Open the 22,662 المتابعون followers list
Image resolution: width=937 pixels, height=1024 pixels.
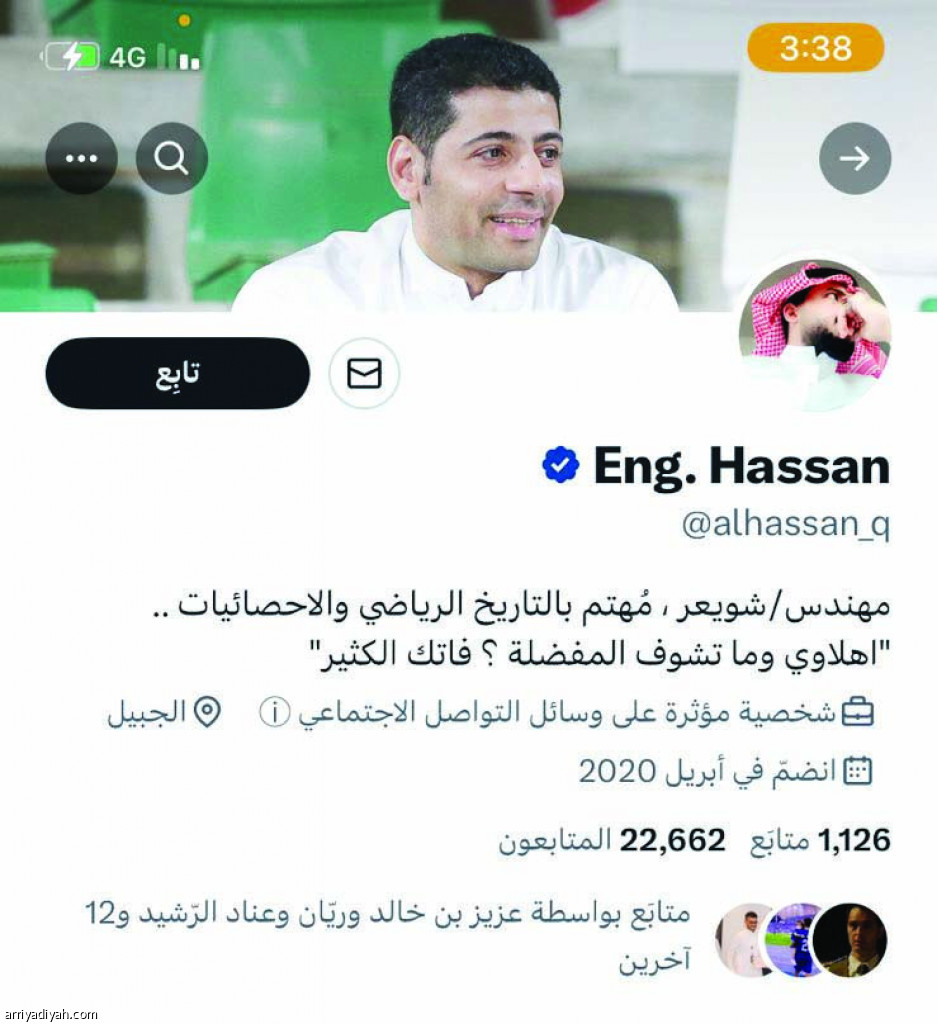coord(612,841)
